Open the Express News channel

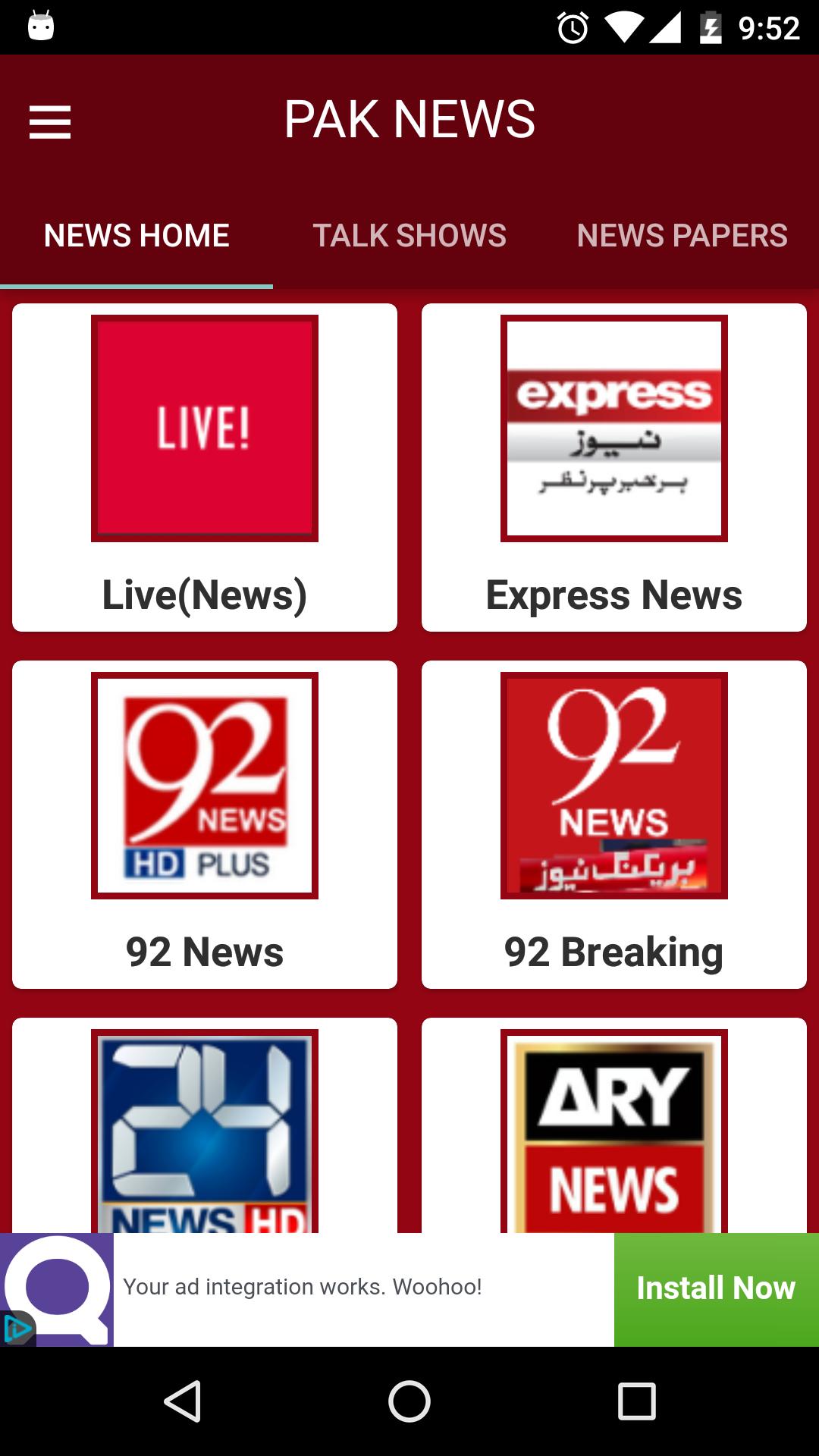614,467
